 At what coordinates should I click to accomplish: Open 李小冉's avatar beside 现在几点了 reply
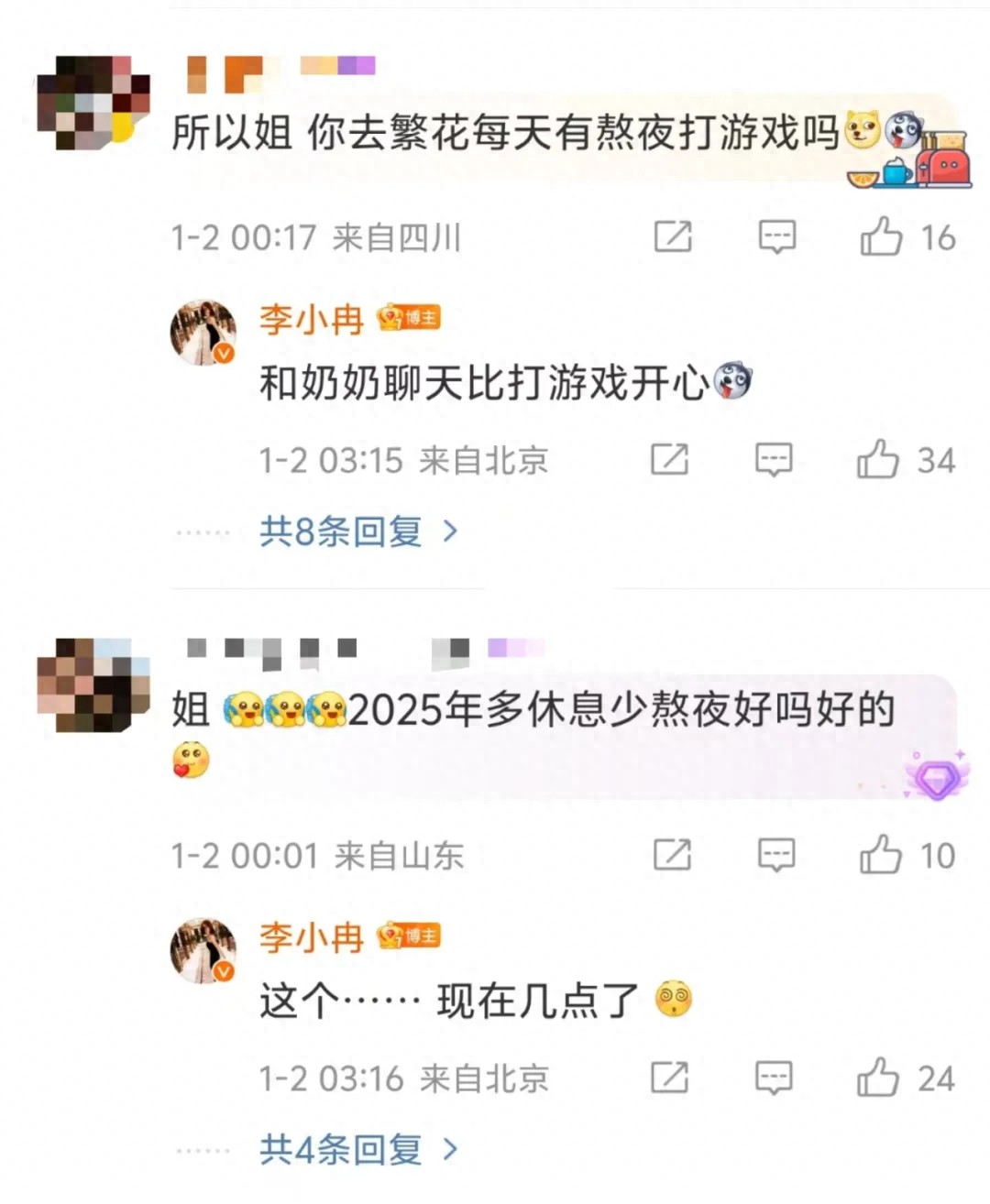[x=203, y=950]
